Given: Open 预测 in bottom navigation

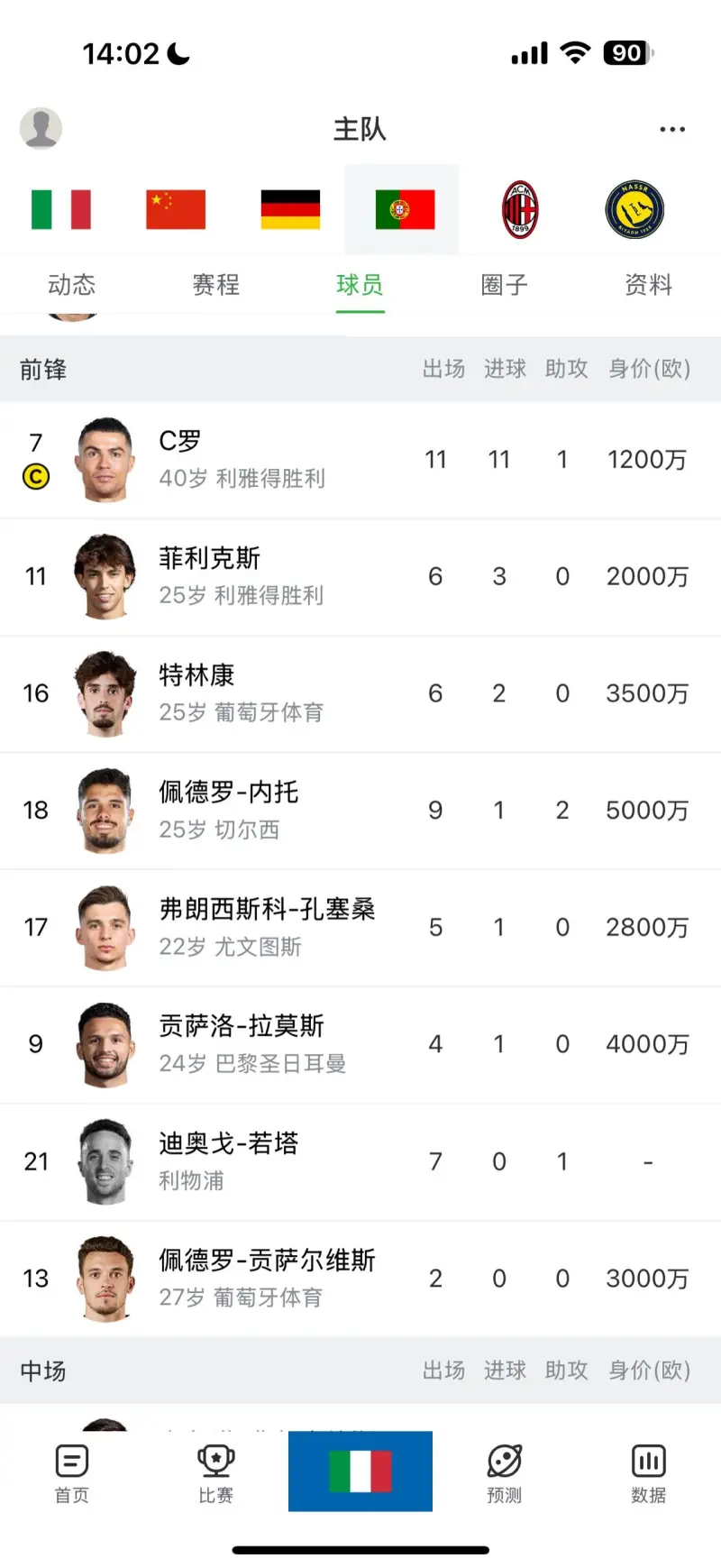Looking at the screenshot, I should coord(504,1474).
